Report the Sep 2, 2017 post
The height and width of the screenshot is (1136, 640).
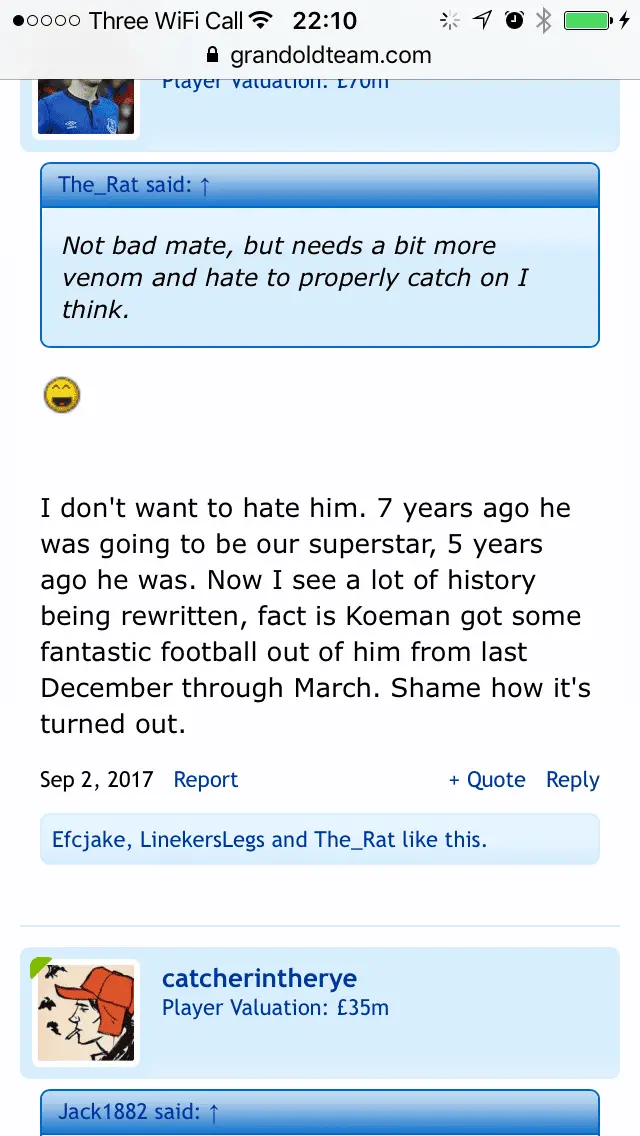tap(205, 780)
